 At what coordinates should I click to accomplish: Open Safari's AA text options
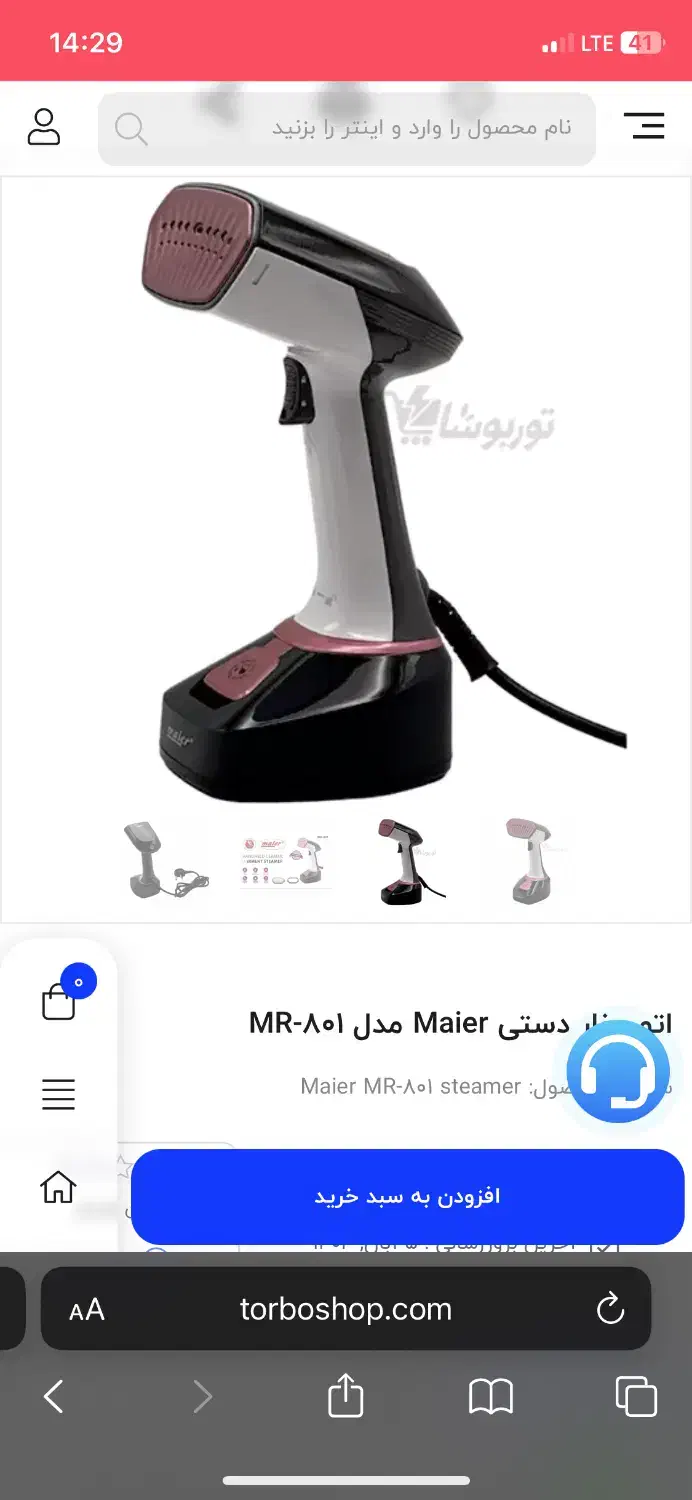87,1310
